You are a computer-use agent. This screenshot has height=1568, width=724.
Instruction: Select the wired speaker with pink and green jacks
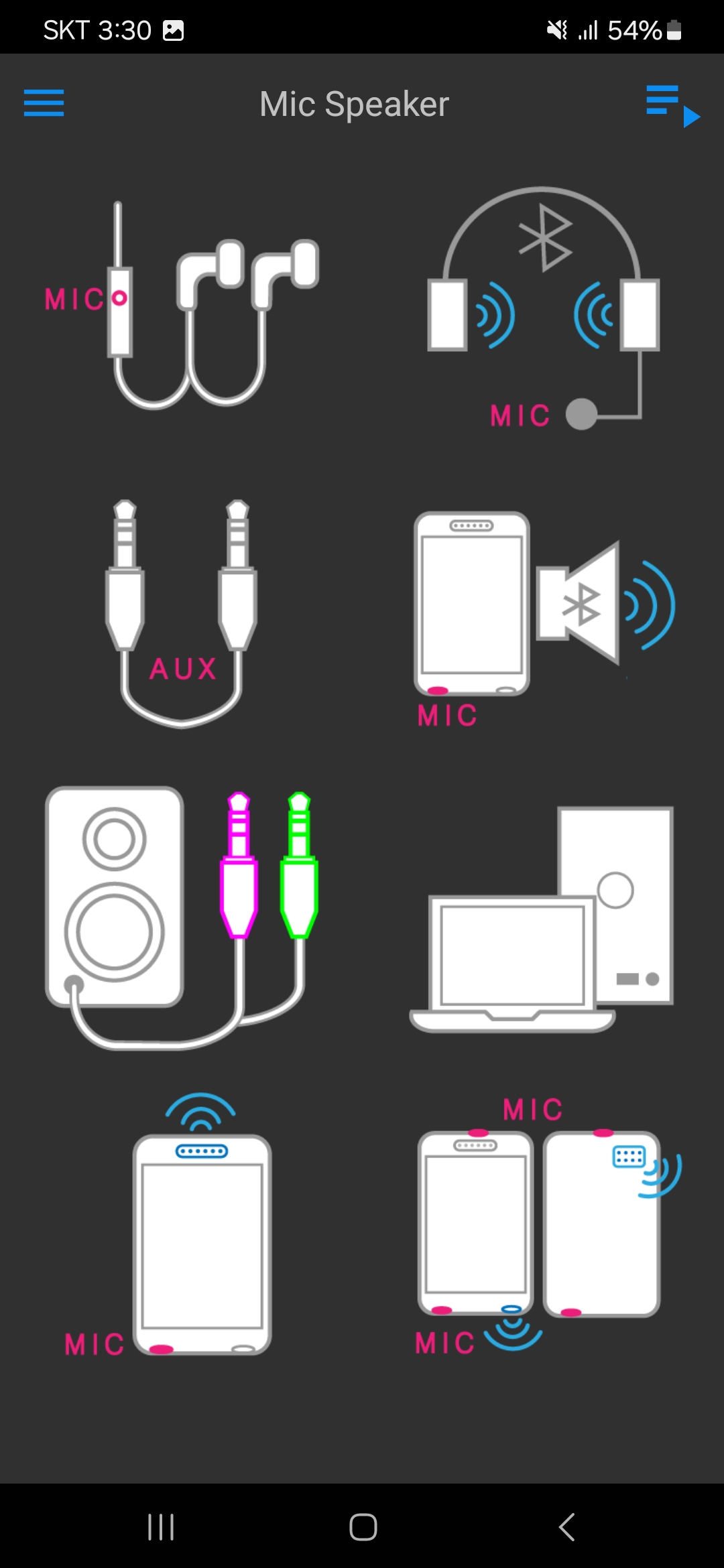pos(181,918)
